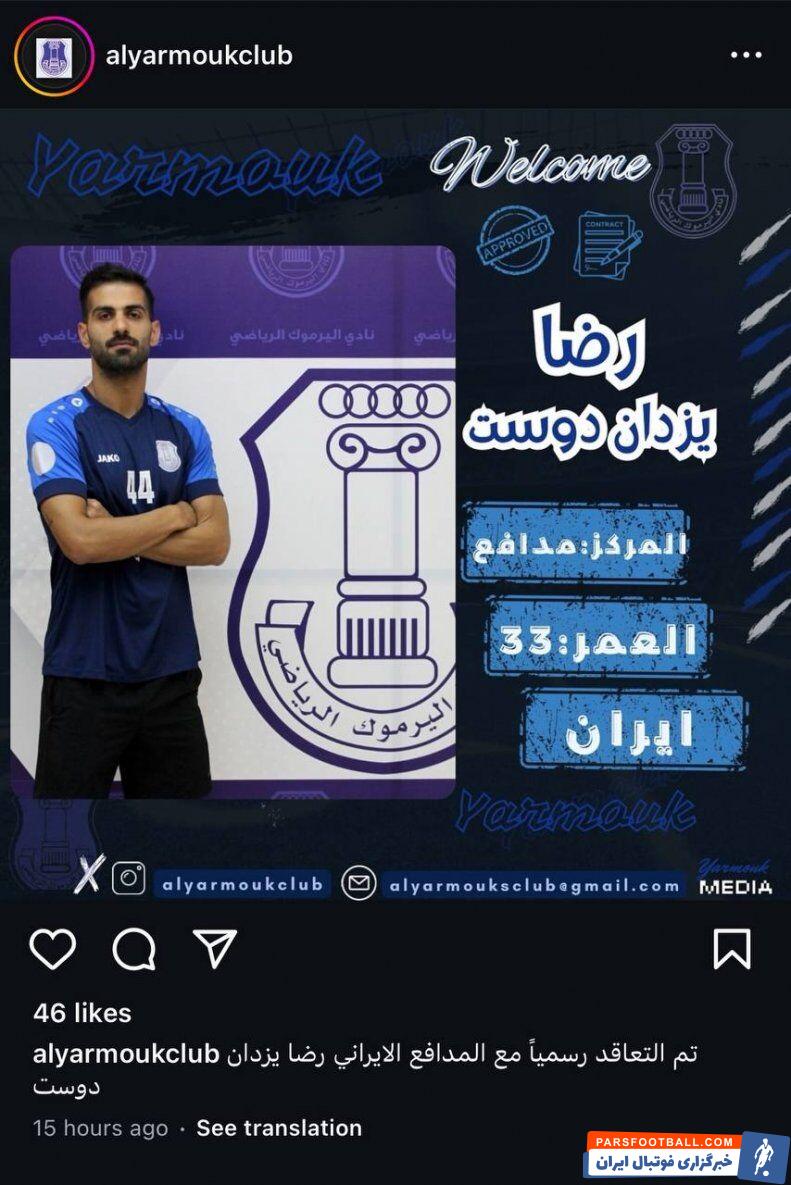Like this post with the heart icon
The height and width of the screenshot is (1185, 791).
click(x=53, y=948)
